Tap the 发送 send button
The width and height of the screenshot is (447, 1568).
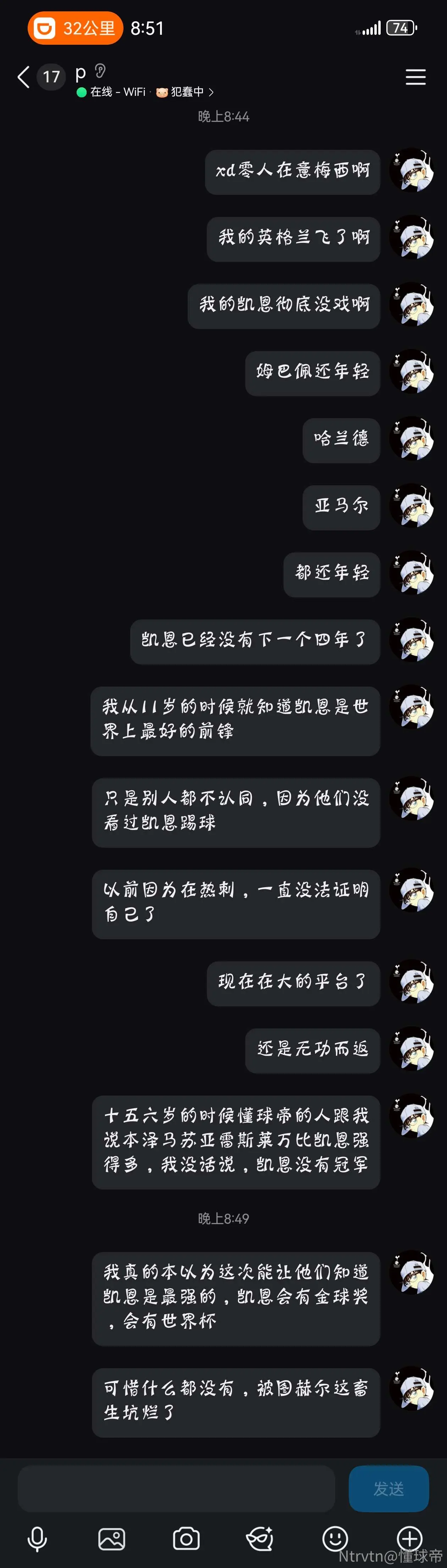click(388, 1488)
